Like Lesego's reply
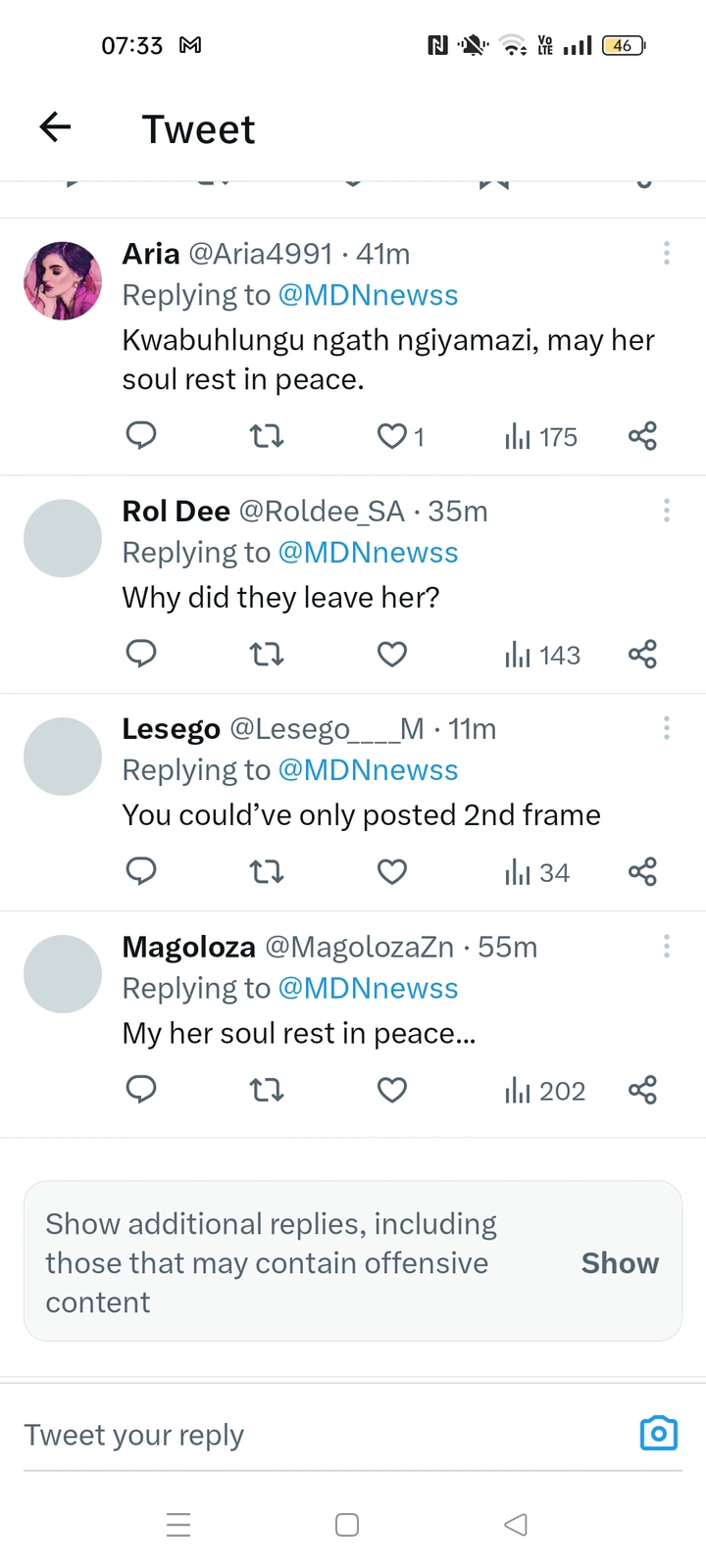Screen dimensions: 706x1568 pos(392,871)
